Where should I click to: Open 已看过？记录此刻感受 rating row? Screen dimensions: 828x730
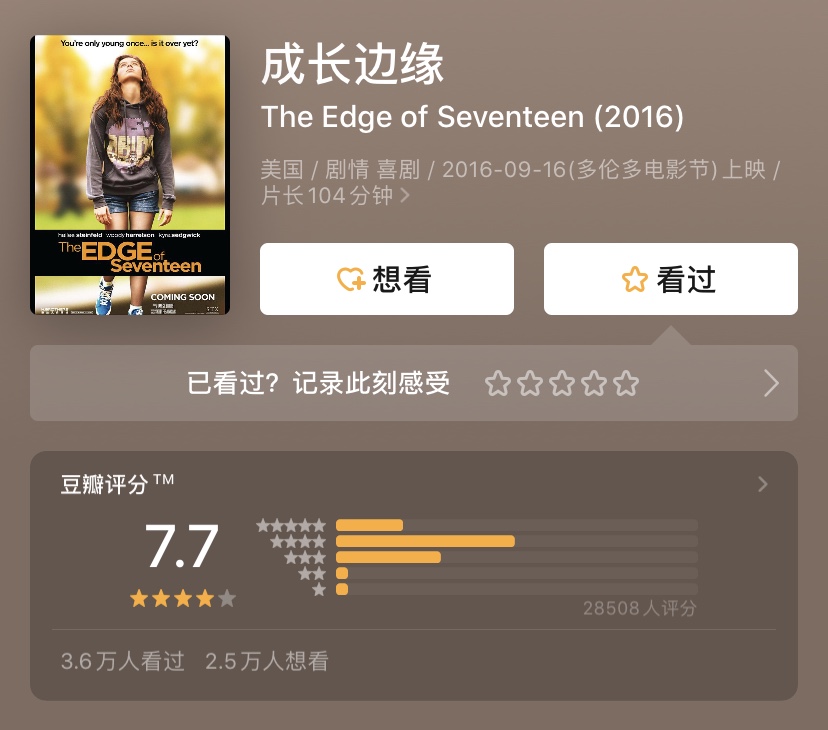320,383
